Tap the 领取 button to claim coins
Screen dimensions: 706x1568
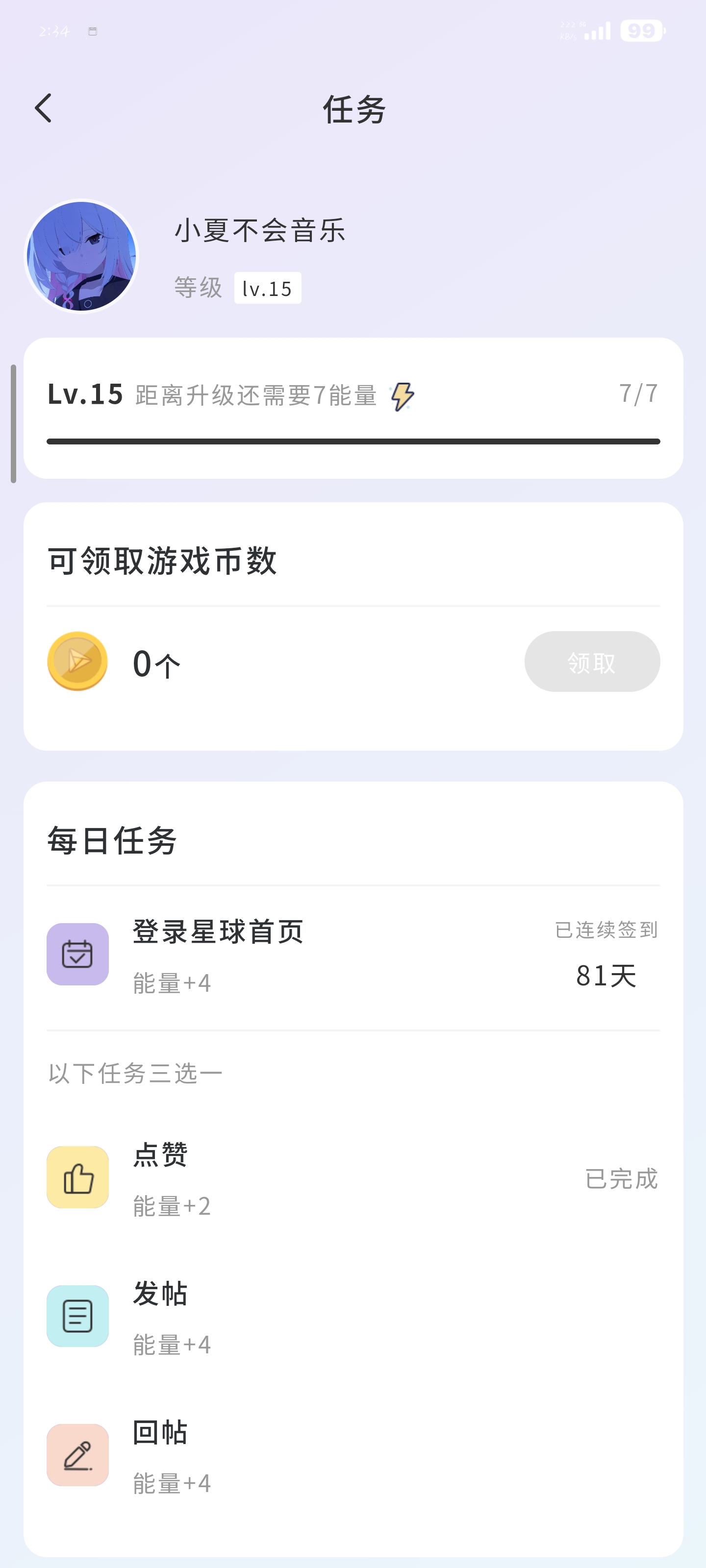(x=591, y=661)
